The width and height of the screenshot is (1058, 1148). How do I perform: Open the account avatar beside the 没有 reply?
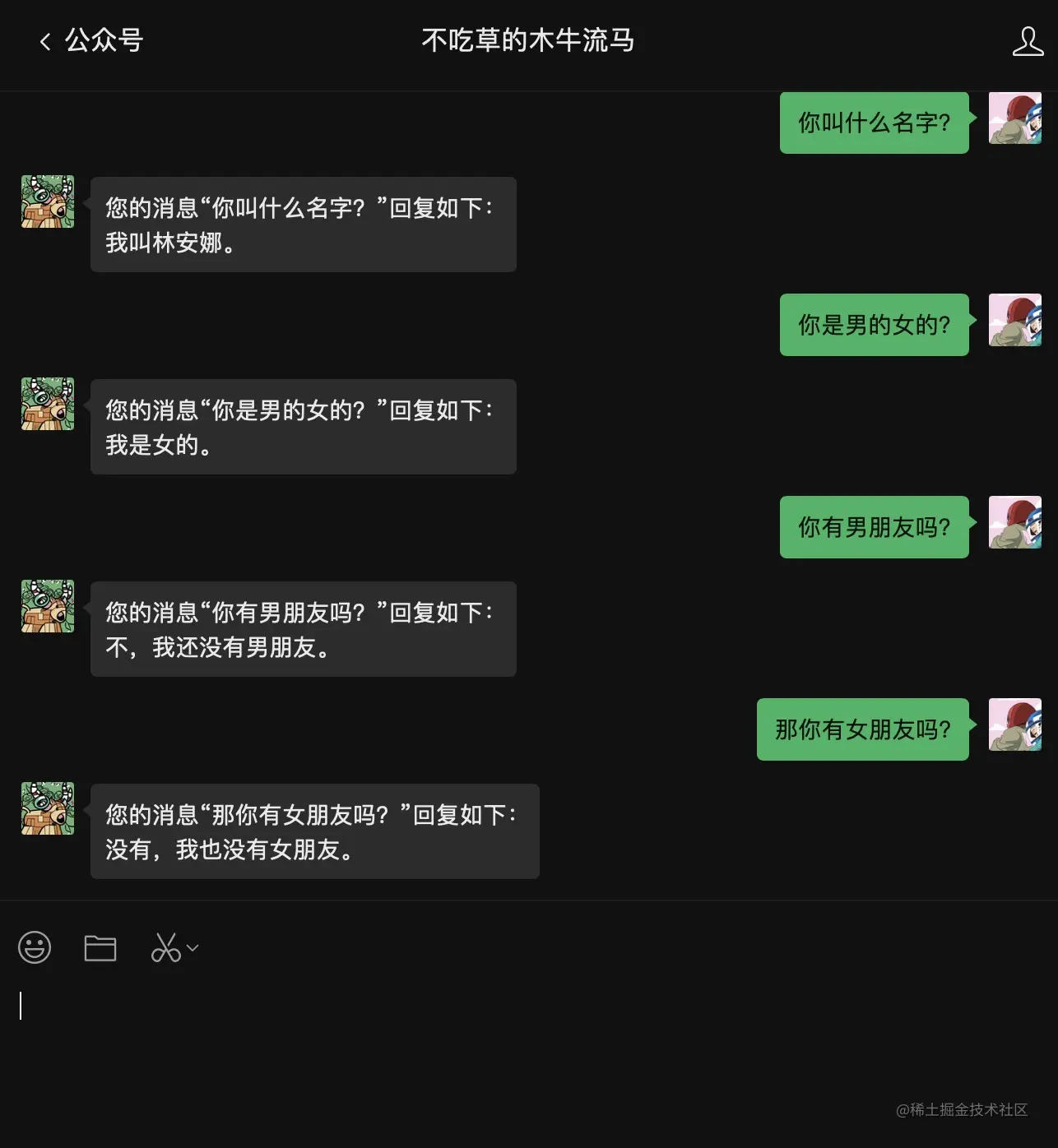47,808
